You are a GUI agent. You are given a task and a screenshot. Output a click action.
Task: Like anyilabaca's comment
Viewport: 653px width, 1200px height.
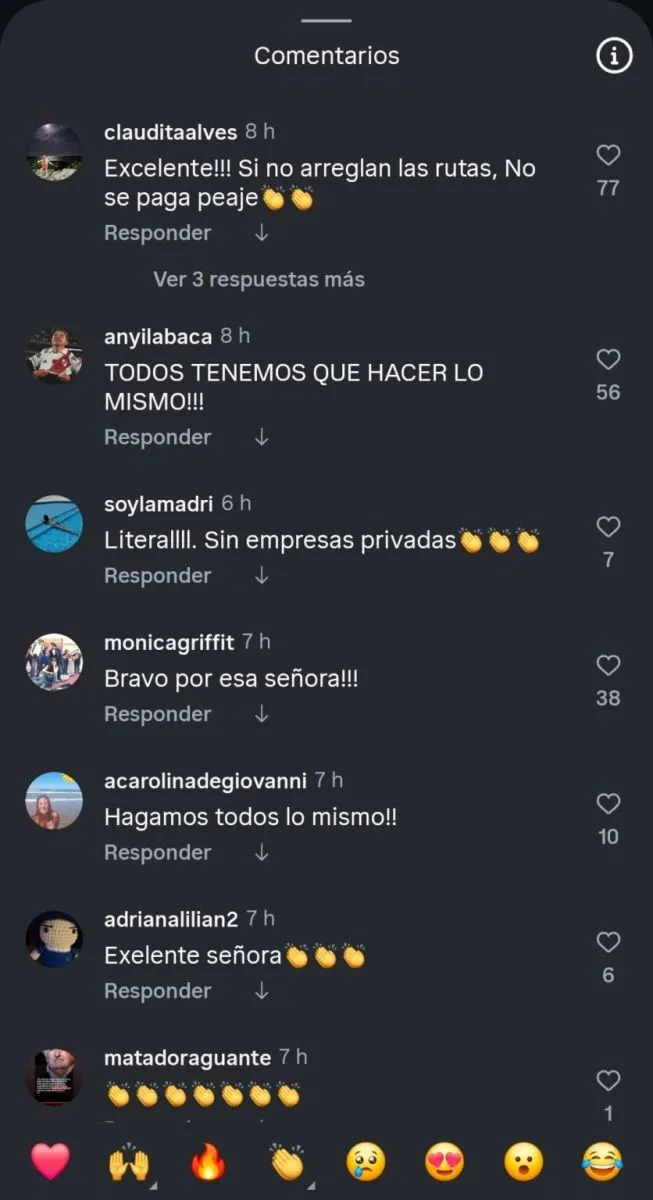click(x=608, y=359)
